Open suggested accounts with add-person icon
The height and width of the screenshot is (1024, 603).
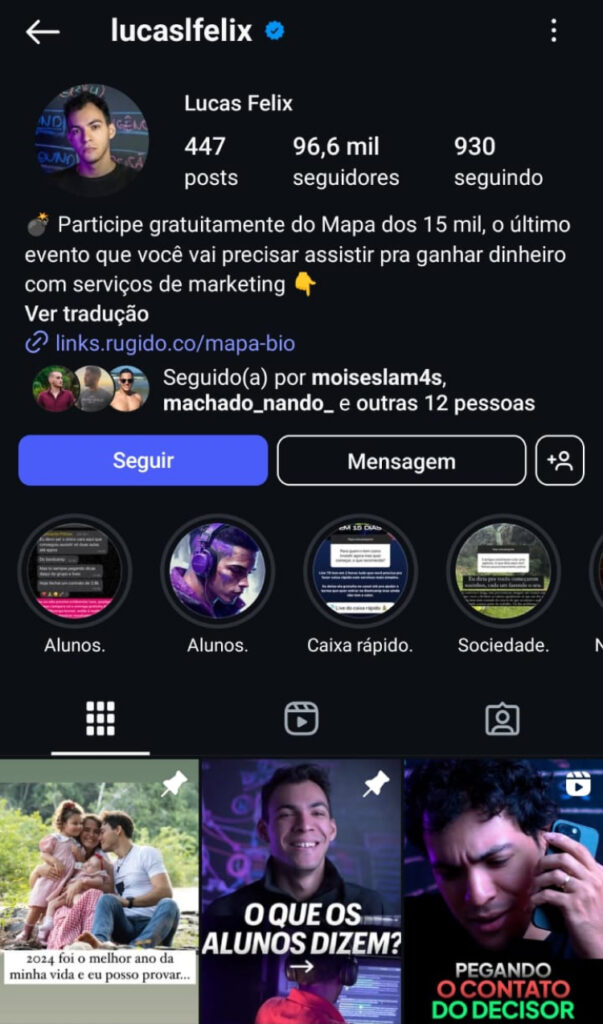tap(559, 461)
